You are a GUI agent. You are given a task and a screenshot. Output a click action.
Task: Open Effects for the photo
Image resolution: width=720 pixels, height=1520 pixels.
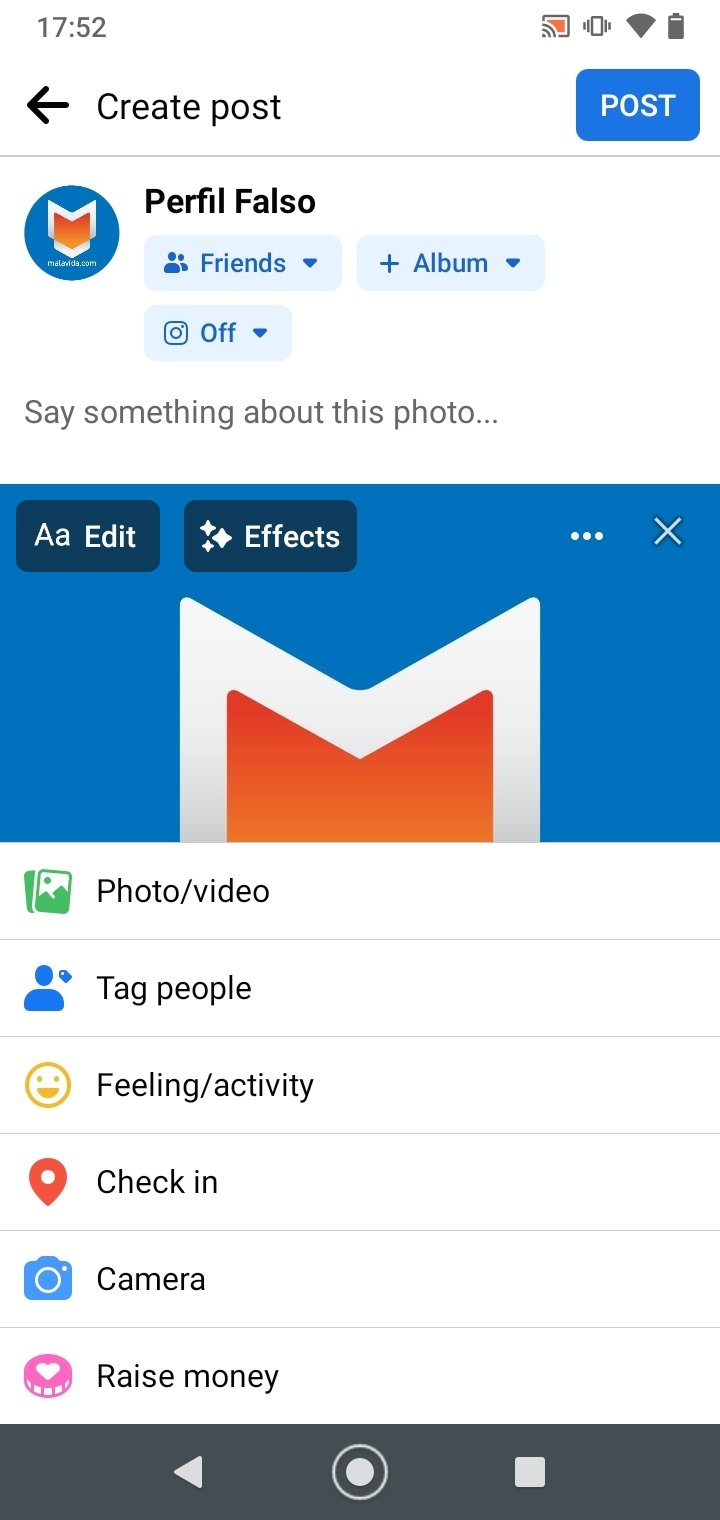click(270, 536)
